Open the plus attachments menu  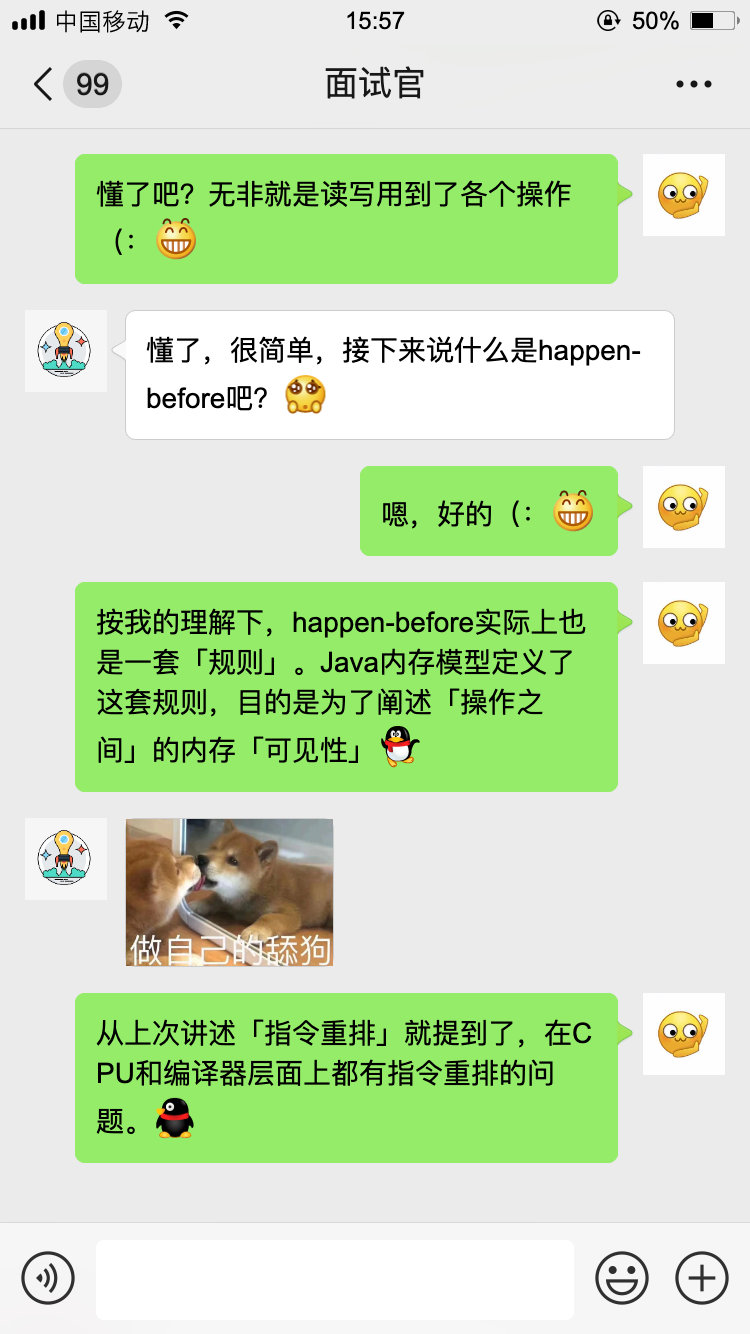click(x=702, y=1278)
